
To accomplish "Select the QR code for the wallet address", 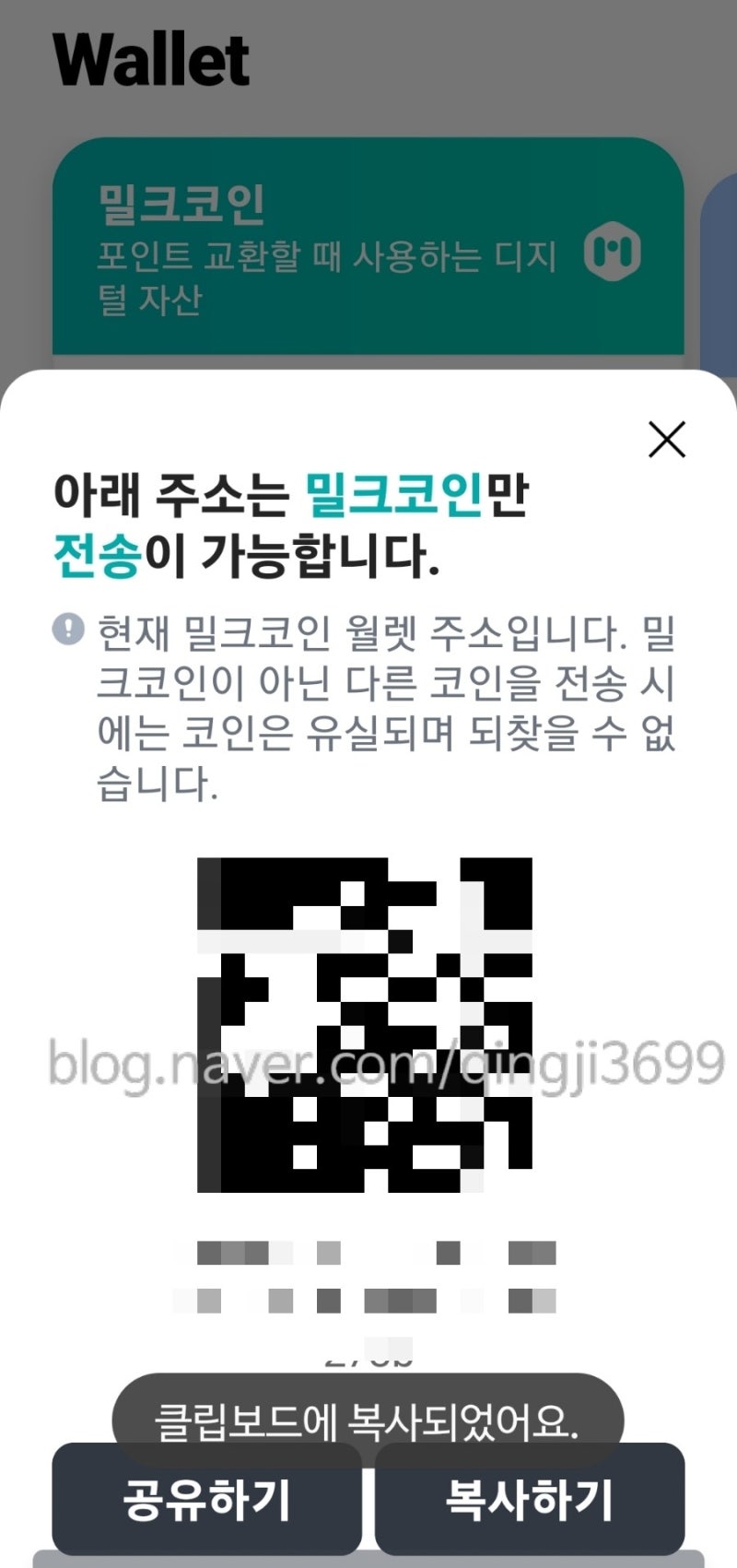I will click(368, 1023).
